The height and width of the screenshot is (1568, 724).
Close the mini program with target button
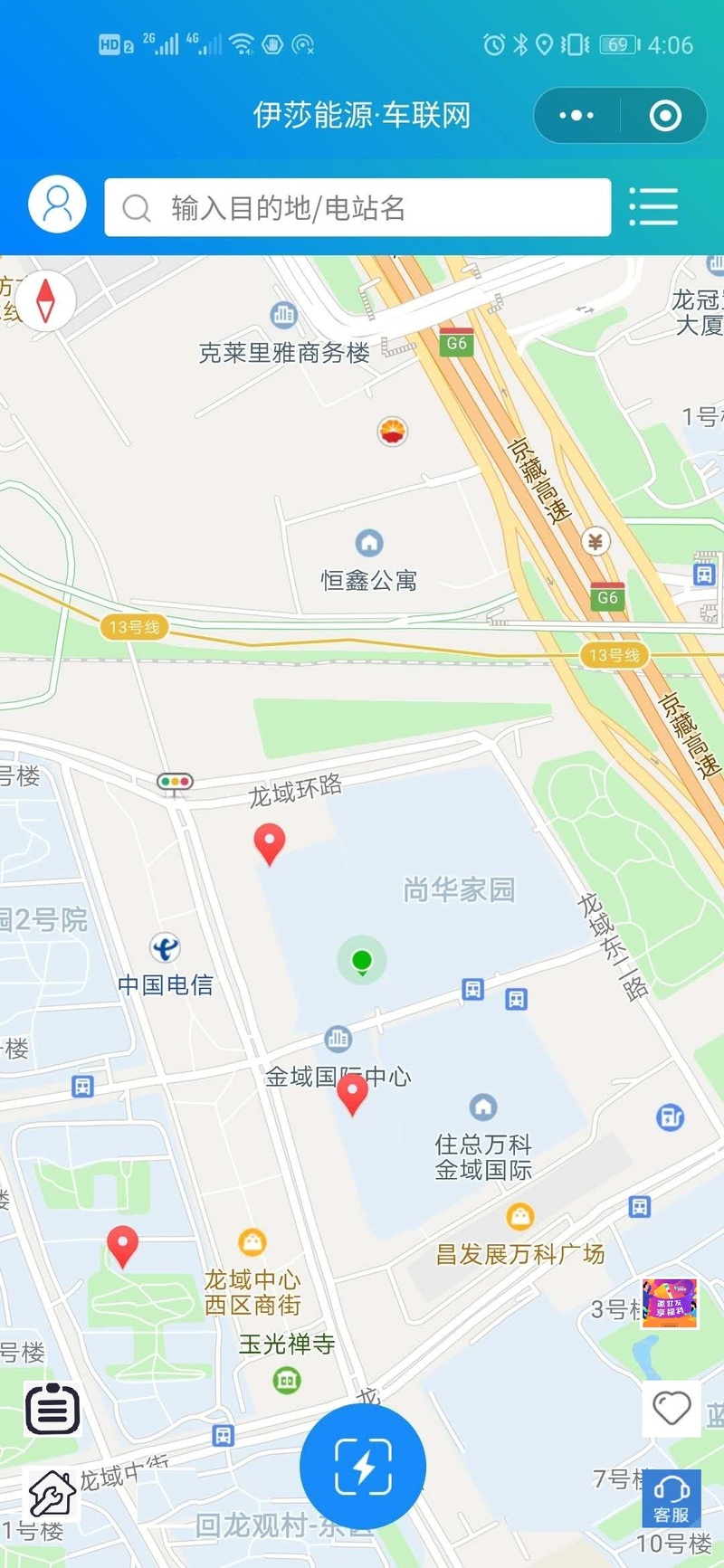pyautogui.click(x=665, y=116)
